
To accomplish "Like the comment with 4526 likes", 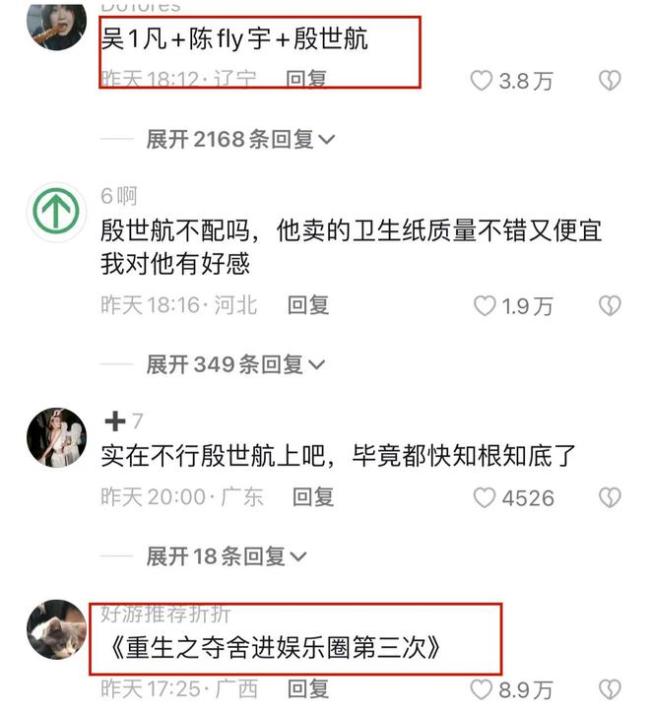I will (x=484, y=497).
